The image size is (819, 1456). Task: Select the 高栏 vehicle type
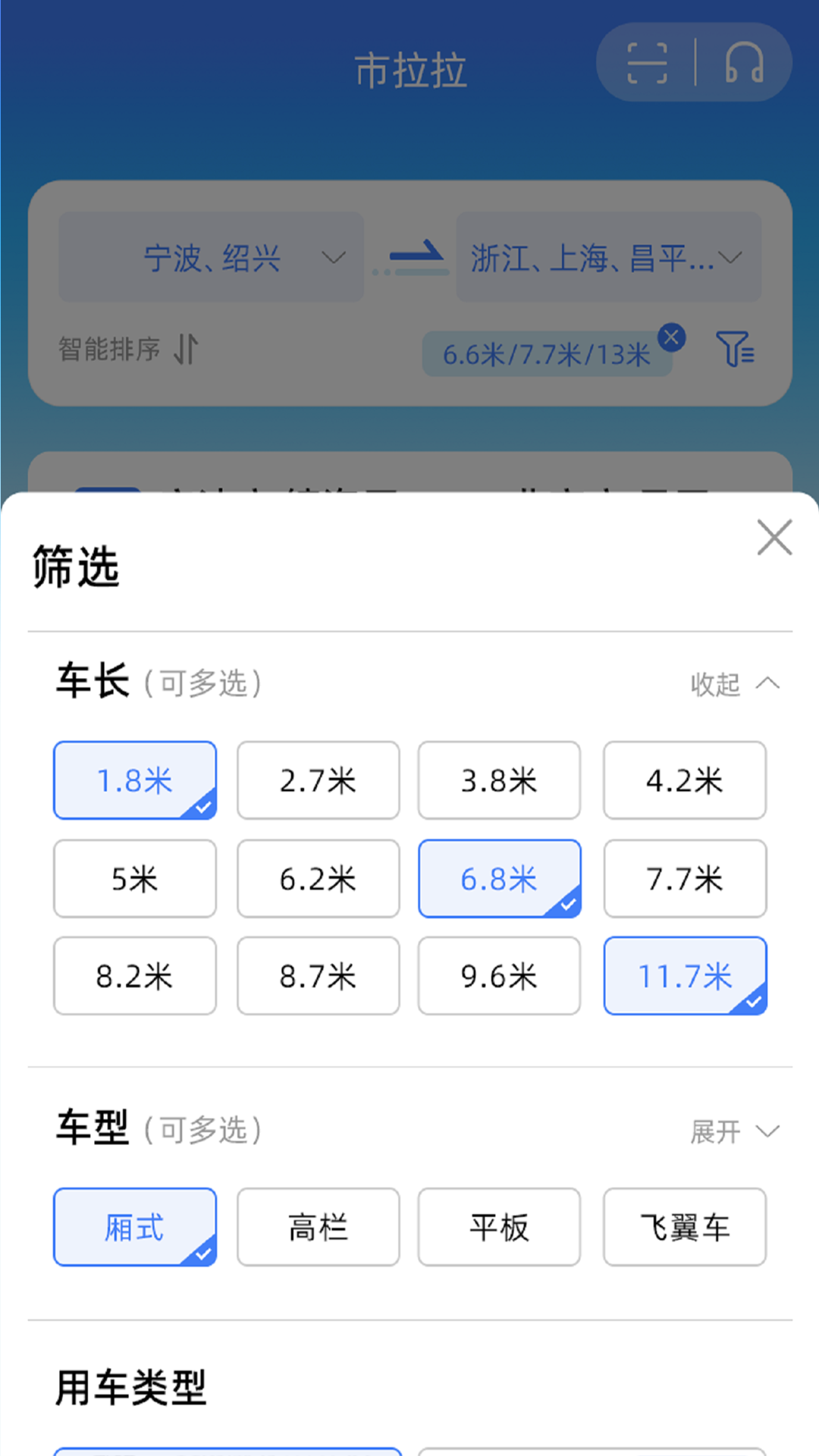[x=318, y=1227]
